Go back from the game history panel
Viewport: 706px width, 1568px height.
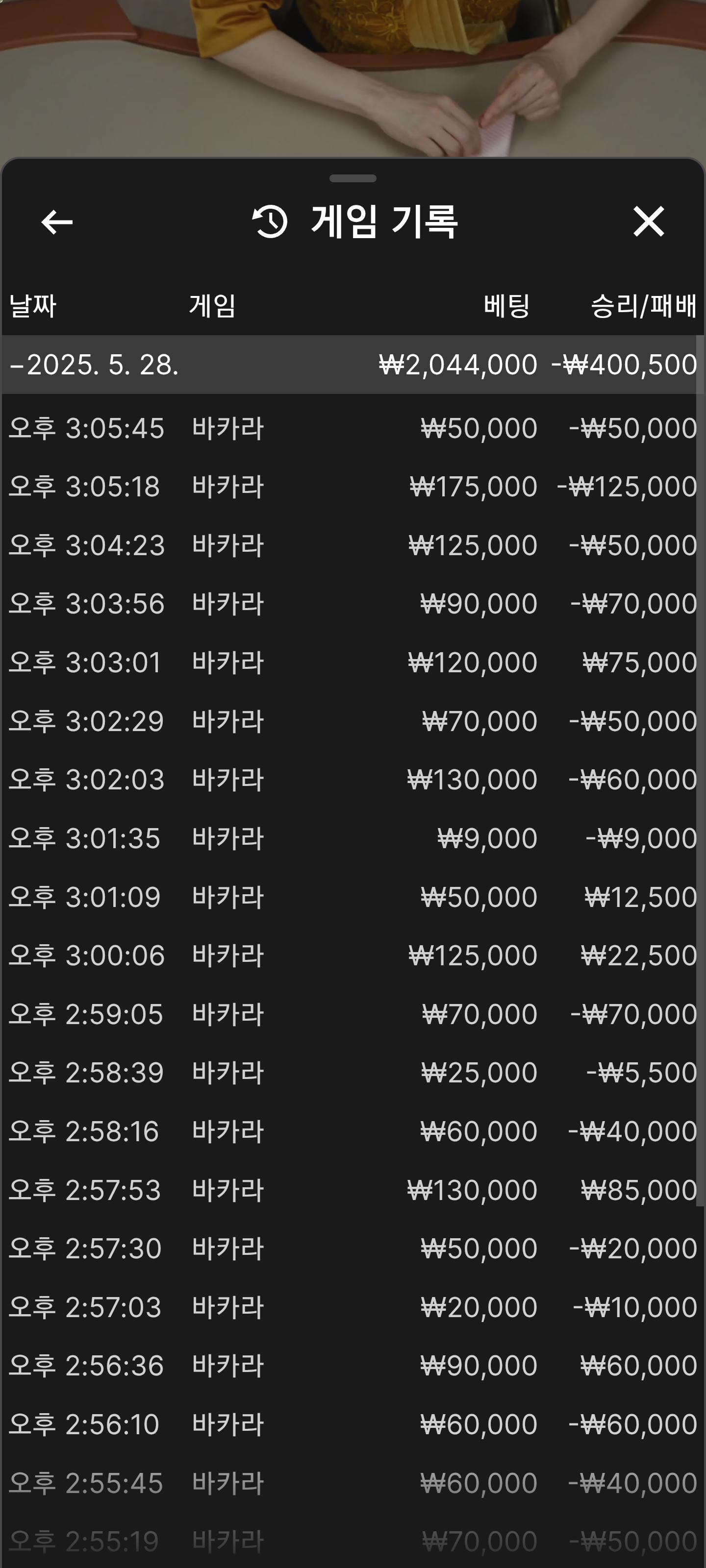(x=57, y=221)
